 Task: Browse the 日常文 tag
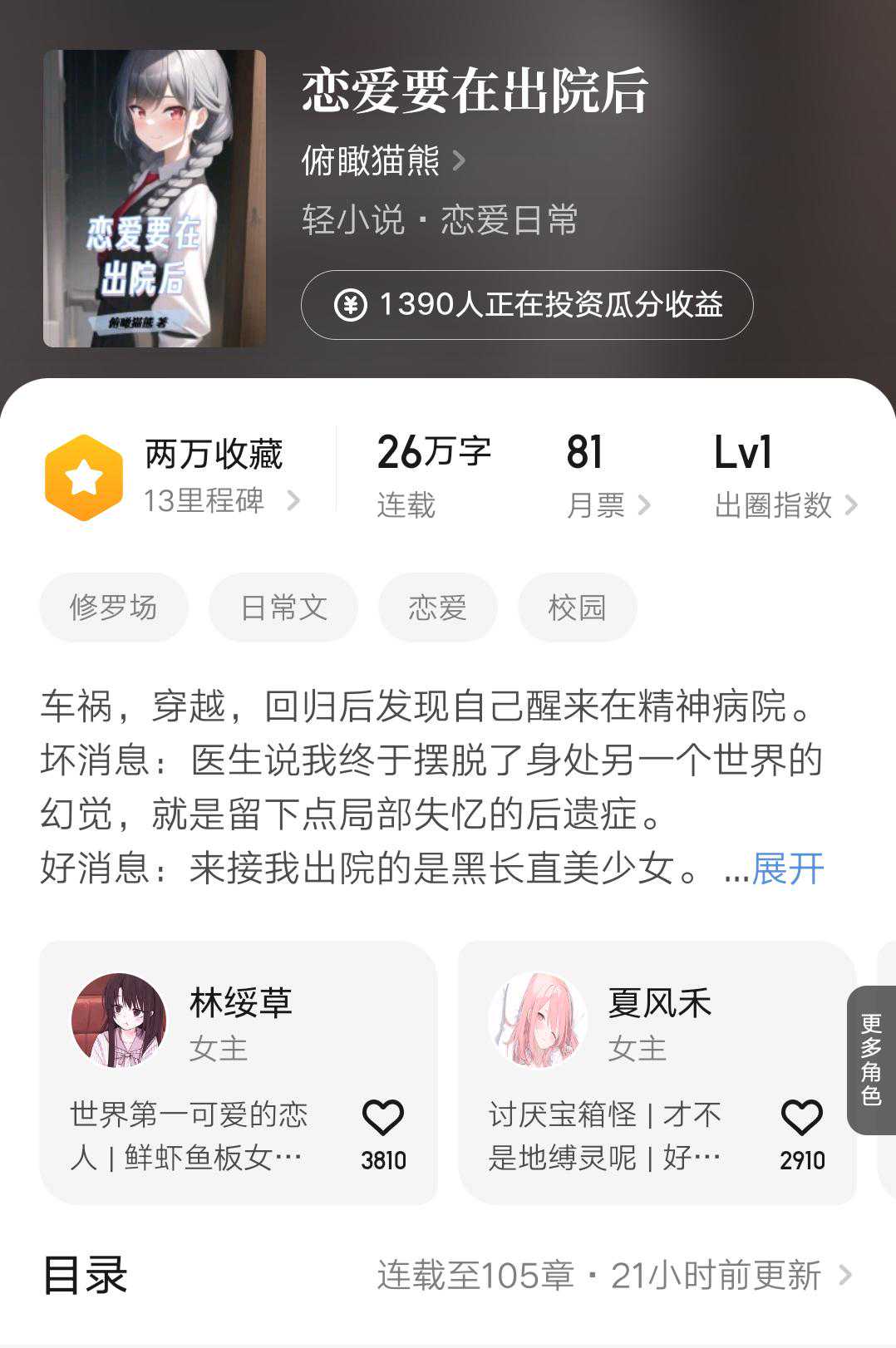click(283, 608)
